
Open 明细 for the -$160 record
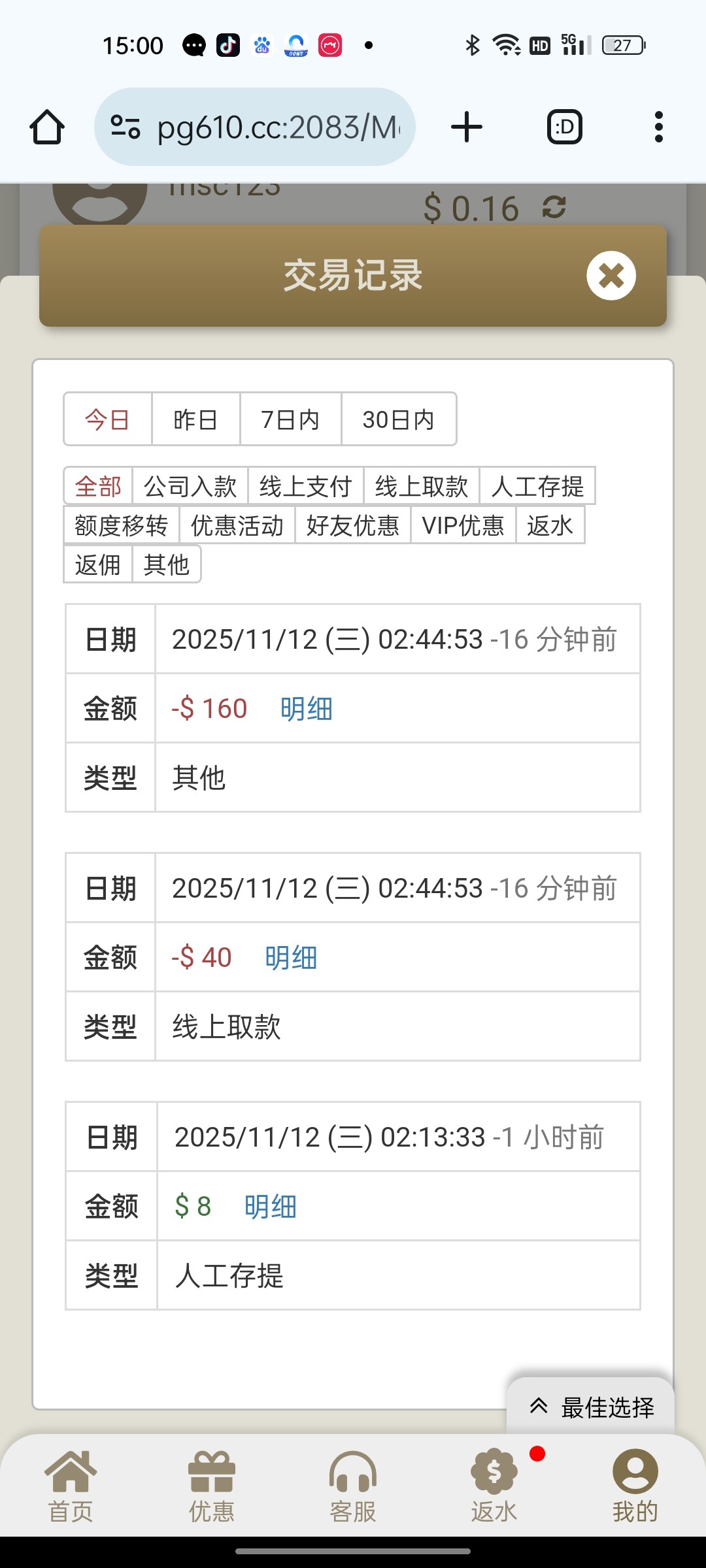pyautogui.click(x=306, y=709)
